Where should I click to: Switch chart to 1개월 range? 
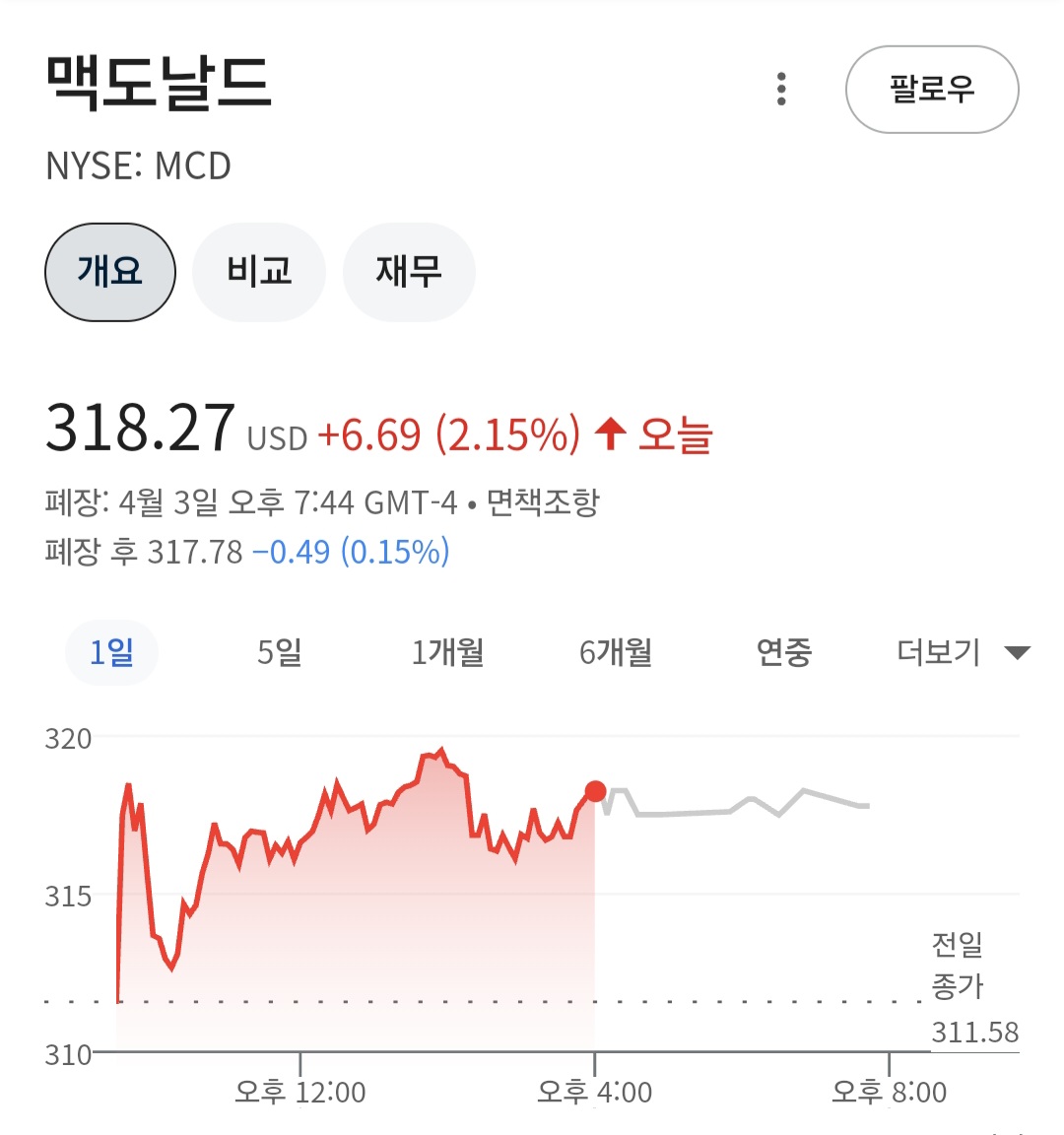(x=447, y=652)
